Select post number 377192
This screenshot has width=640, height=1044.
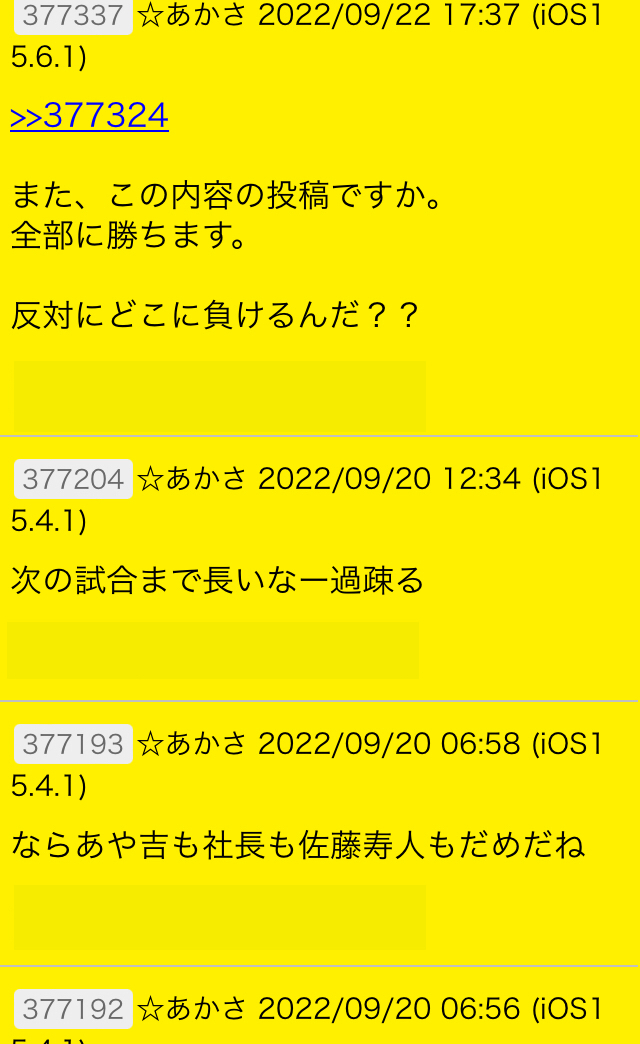(73, 1009)
